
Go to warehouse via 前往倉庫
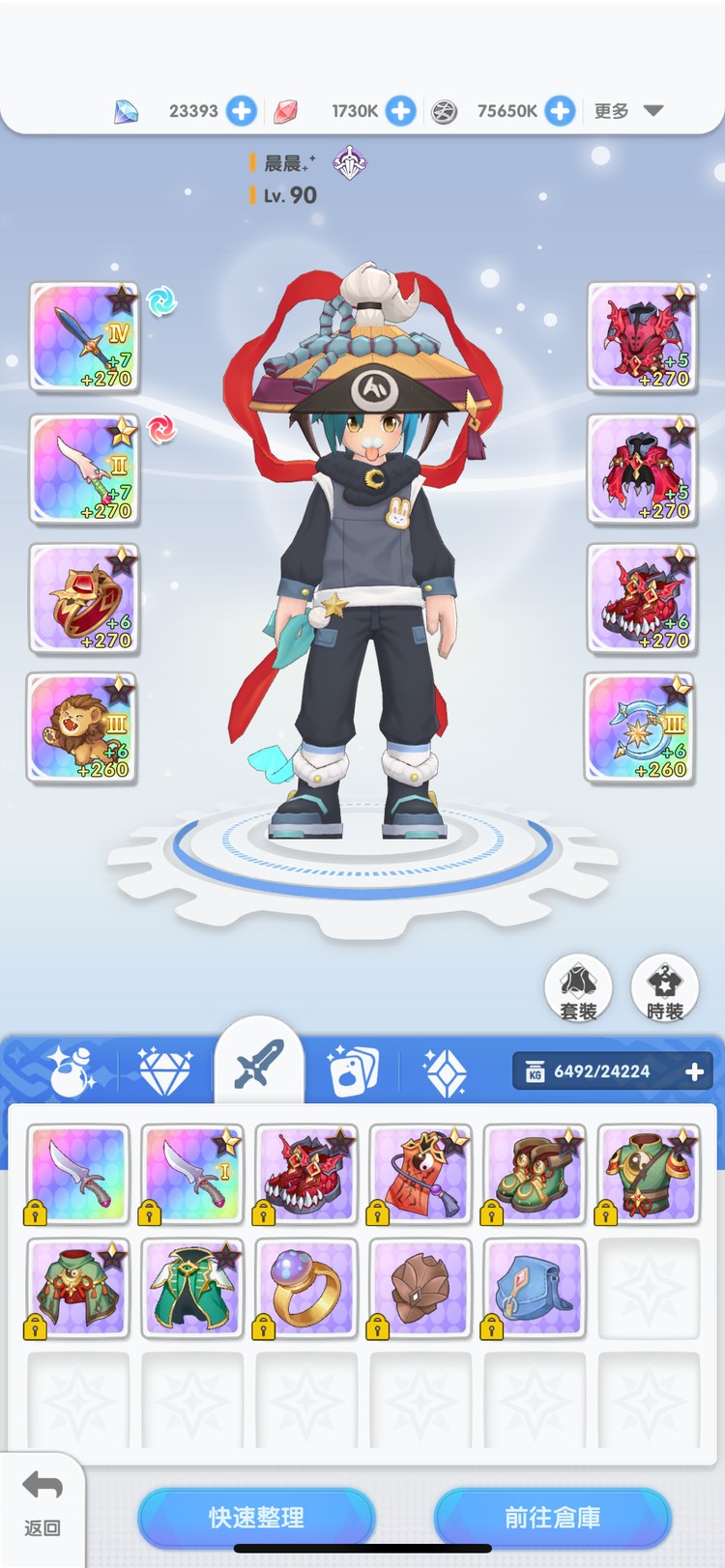pos(552,1518)
